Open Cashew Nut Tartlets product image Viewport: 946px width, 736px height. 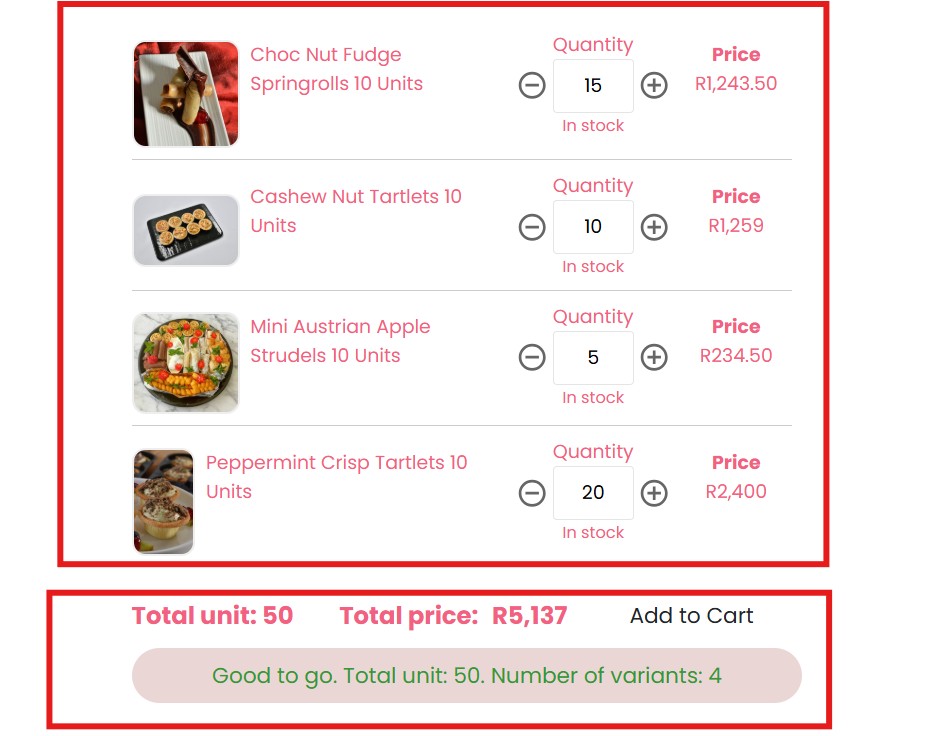186,230
